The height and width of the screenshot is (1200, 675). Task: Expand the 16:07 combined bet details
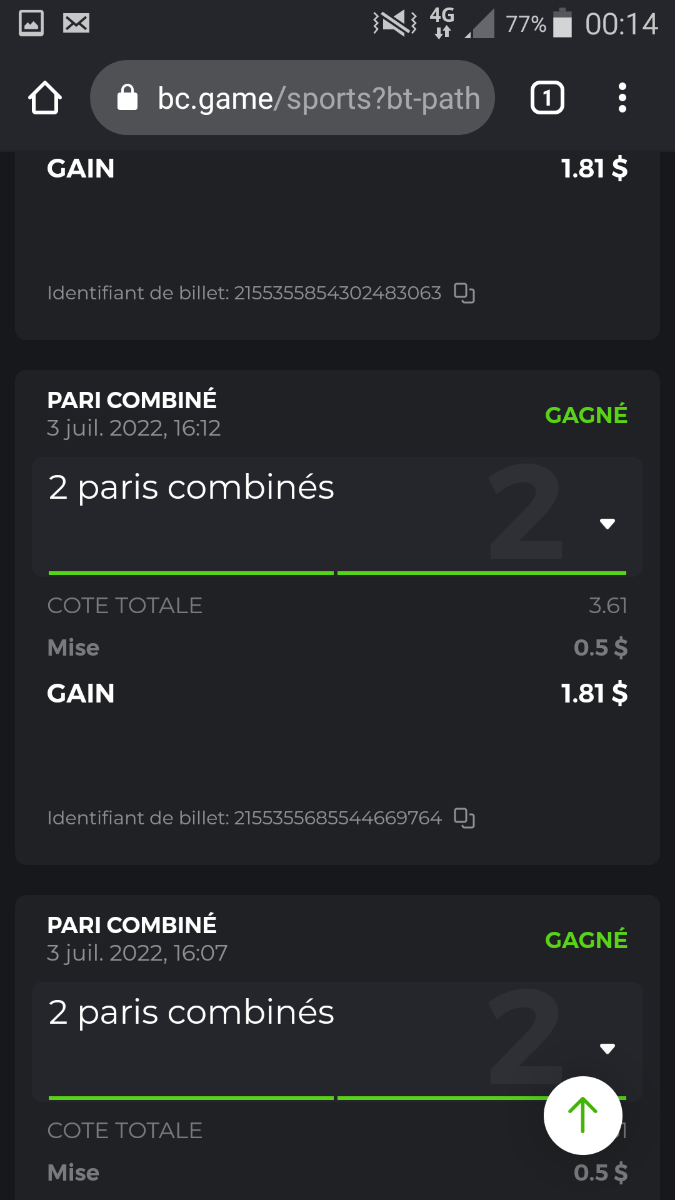[607, 1048]
